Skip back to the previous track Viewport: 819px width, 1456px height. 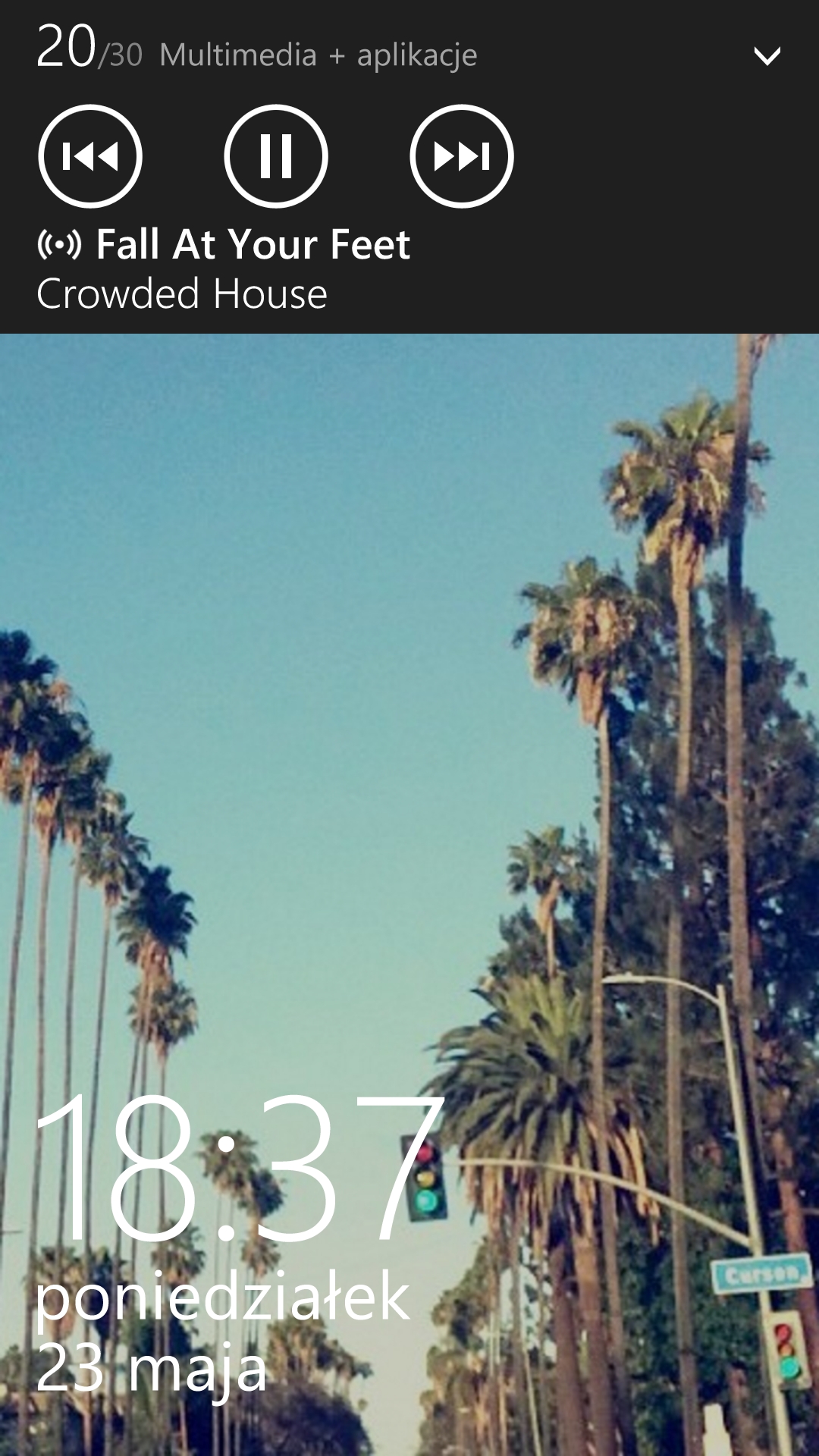pos(90,156)
